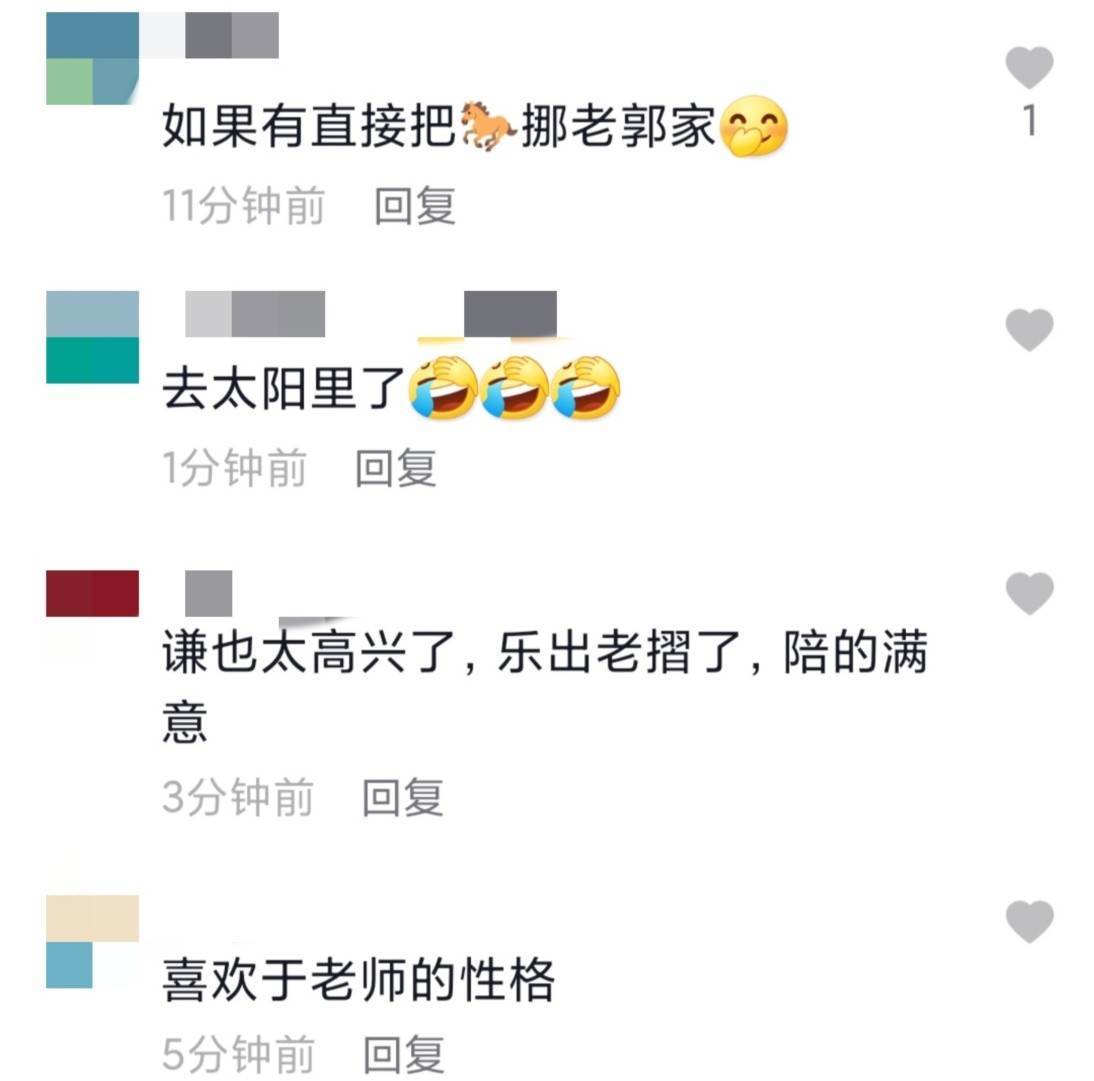Reply to the comment posted 3分钟前
This screenshot has width=1094, height=1081.
[x=402, y=798]
